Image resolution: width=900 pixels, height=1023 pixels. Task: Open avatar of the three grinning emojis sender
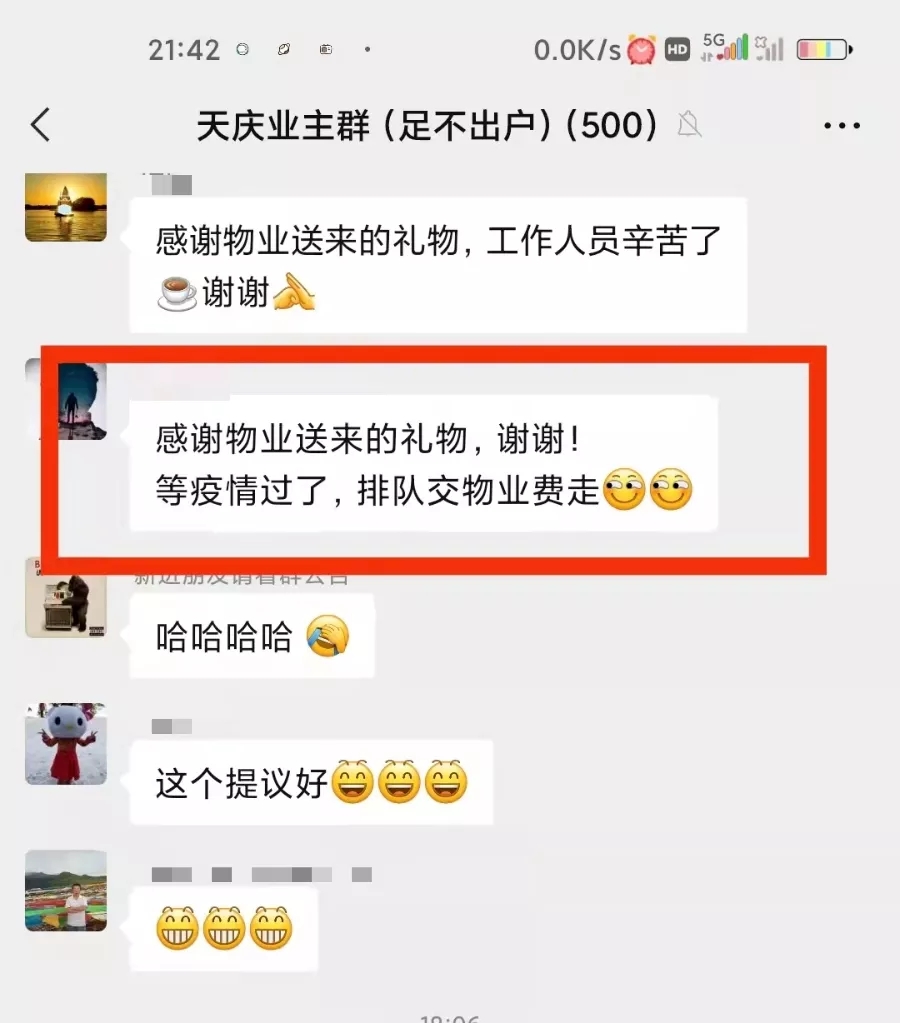pos(66,890)
